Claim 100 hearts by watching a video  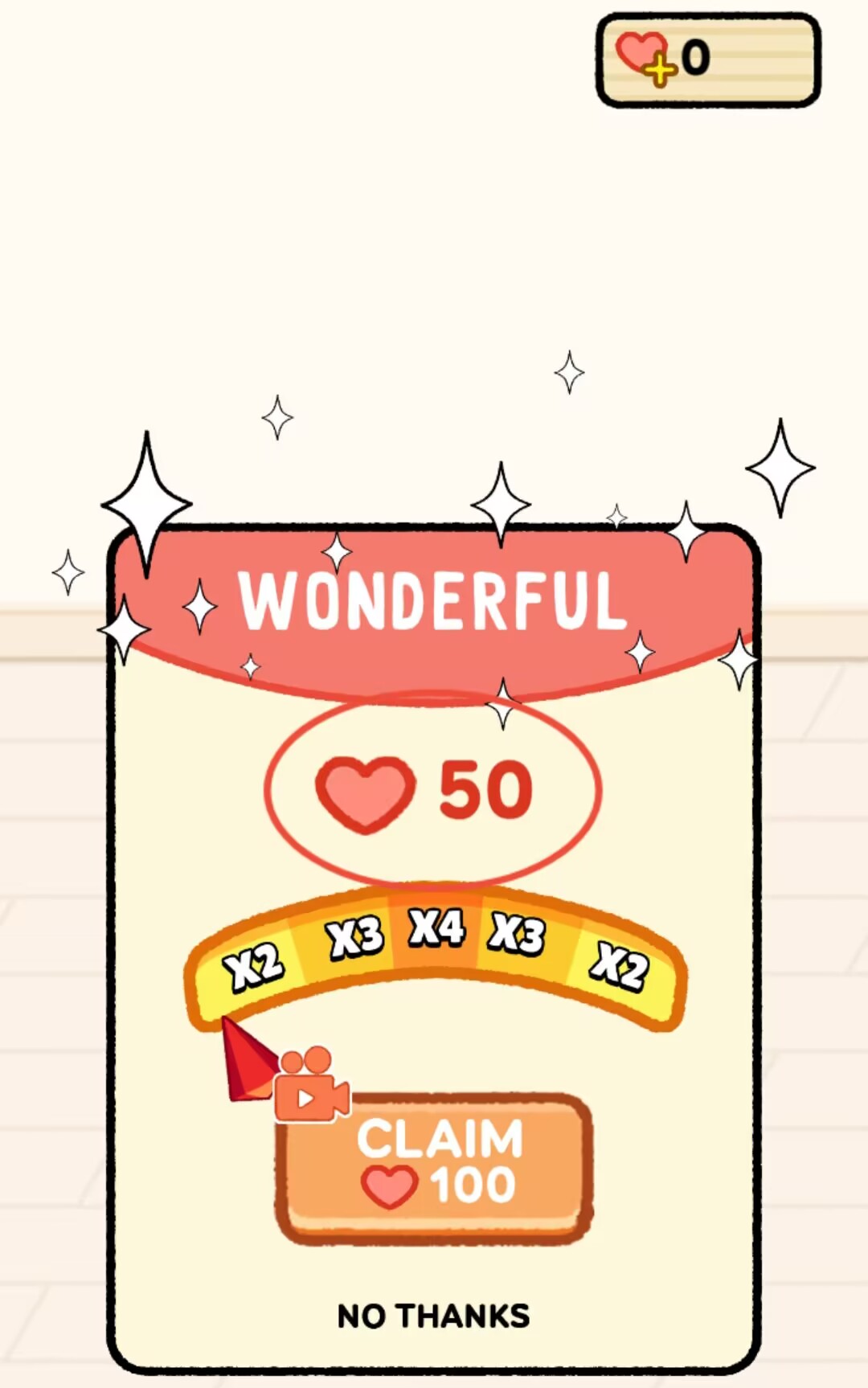pyautogui.click(x=435, y=1165)
